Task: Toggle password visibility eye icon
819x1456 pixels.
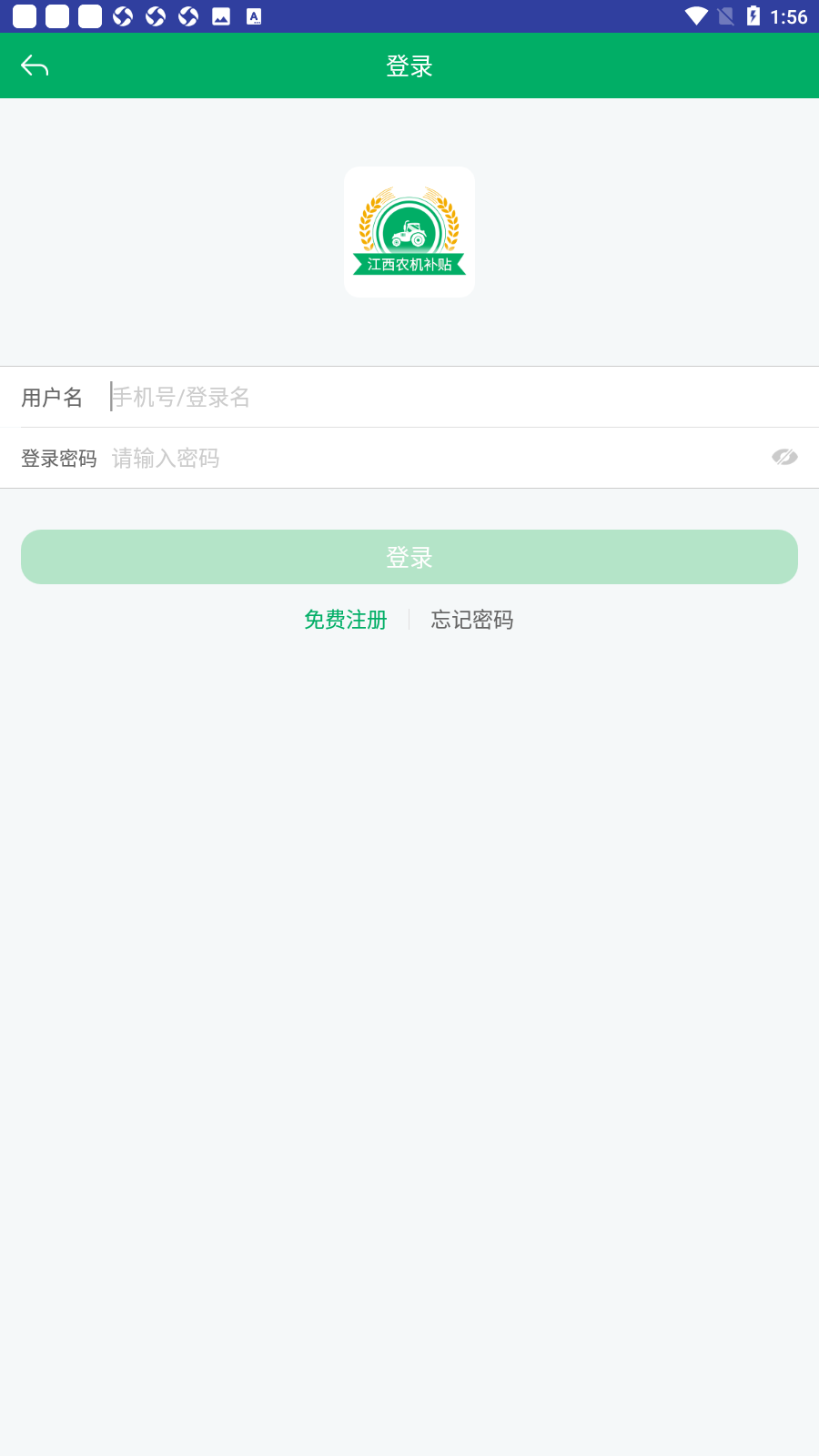Action: click(784, 457)
